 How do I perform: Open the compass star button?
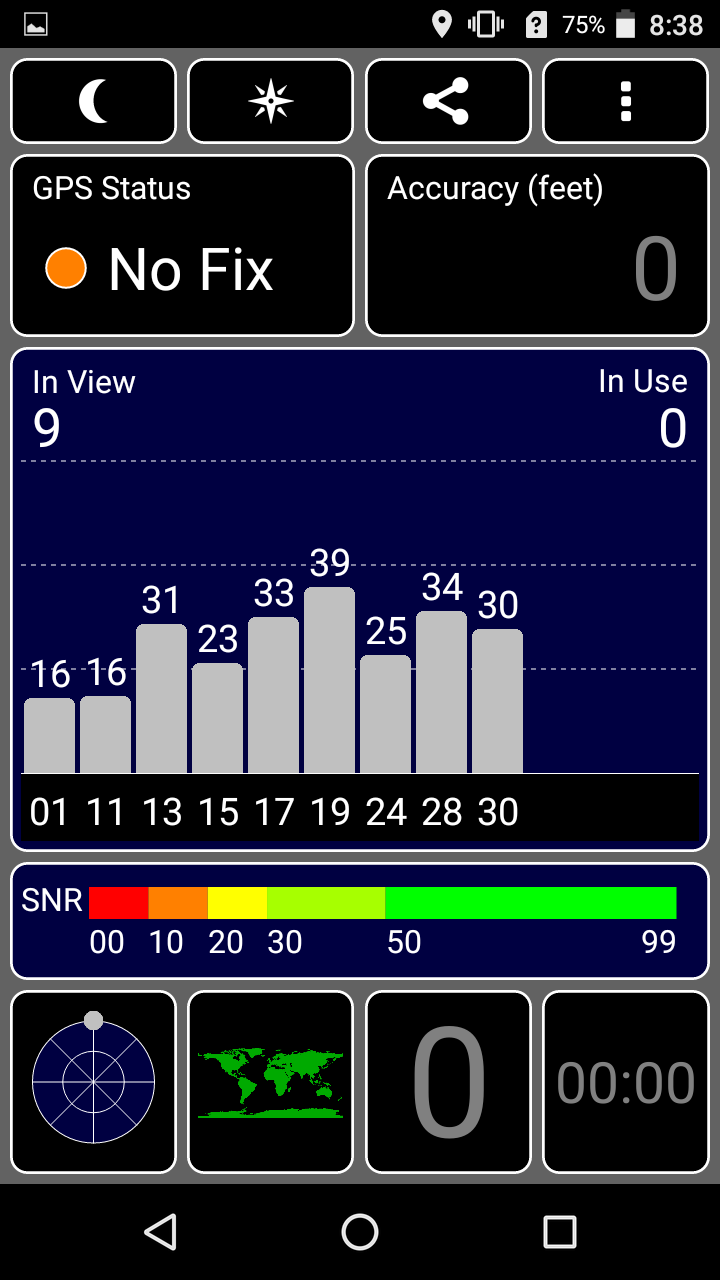pyautogui.click(x=271, y=101)
